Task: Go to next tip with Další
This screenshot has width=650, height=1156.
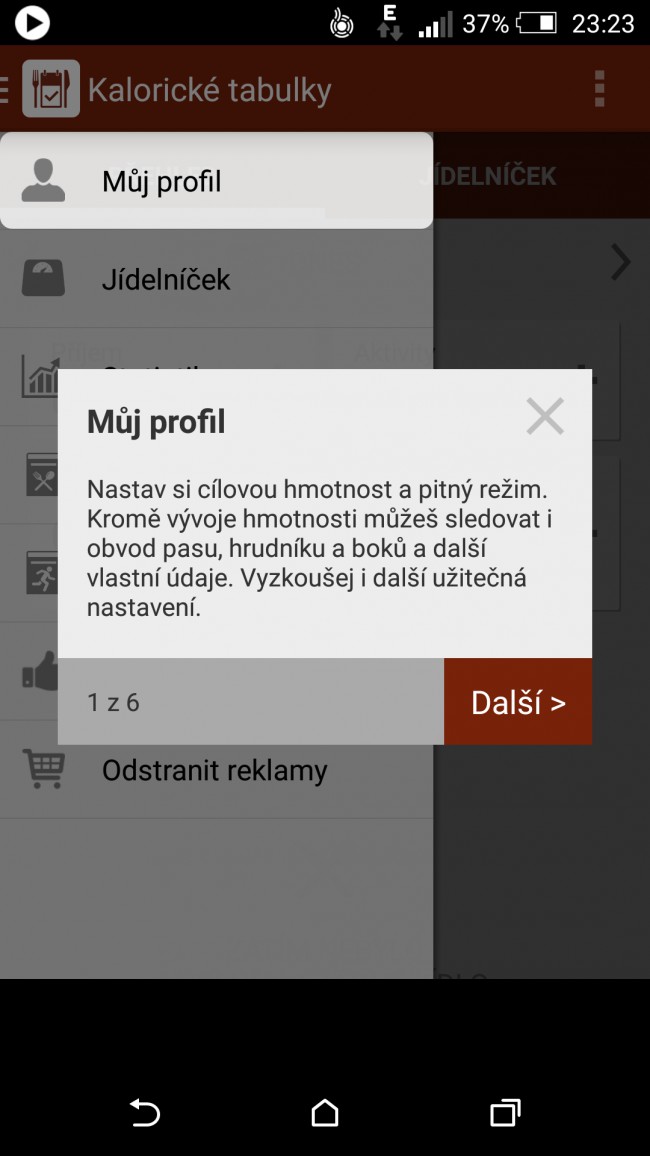Action: point(518,702)
